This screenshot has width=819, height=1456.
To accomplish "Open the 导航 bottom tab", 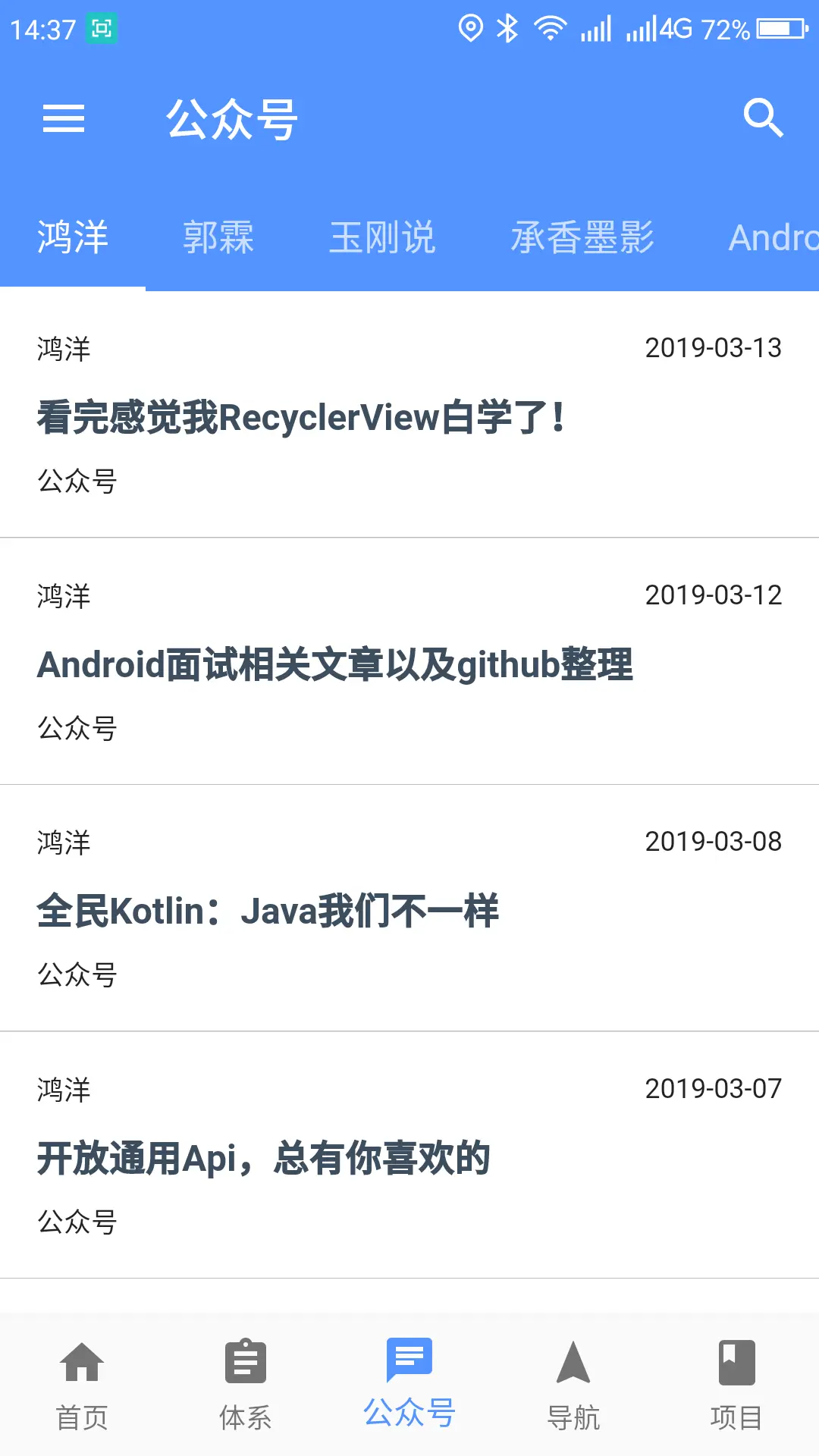I will pos(573,1384).
